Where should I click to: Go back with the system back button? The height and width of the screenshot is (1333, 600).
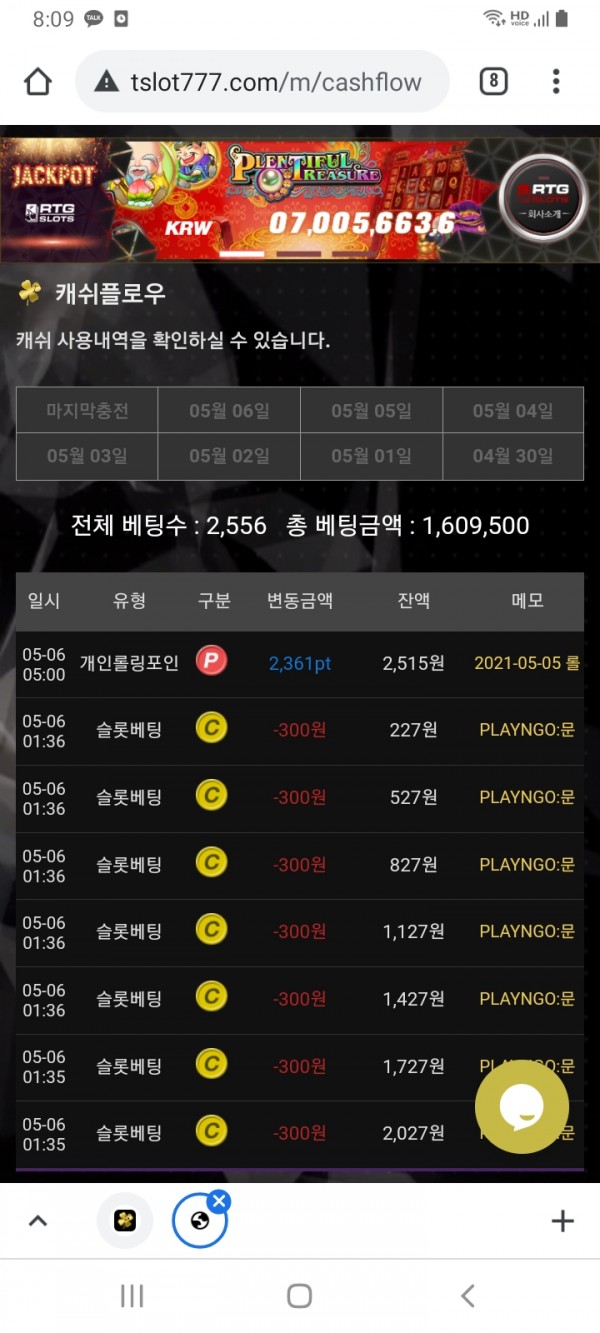(467, 1296)
